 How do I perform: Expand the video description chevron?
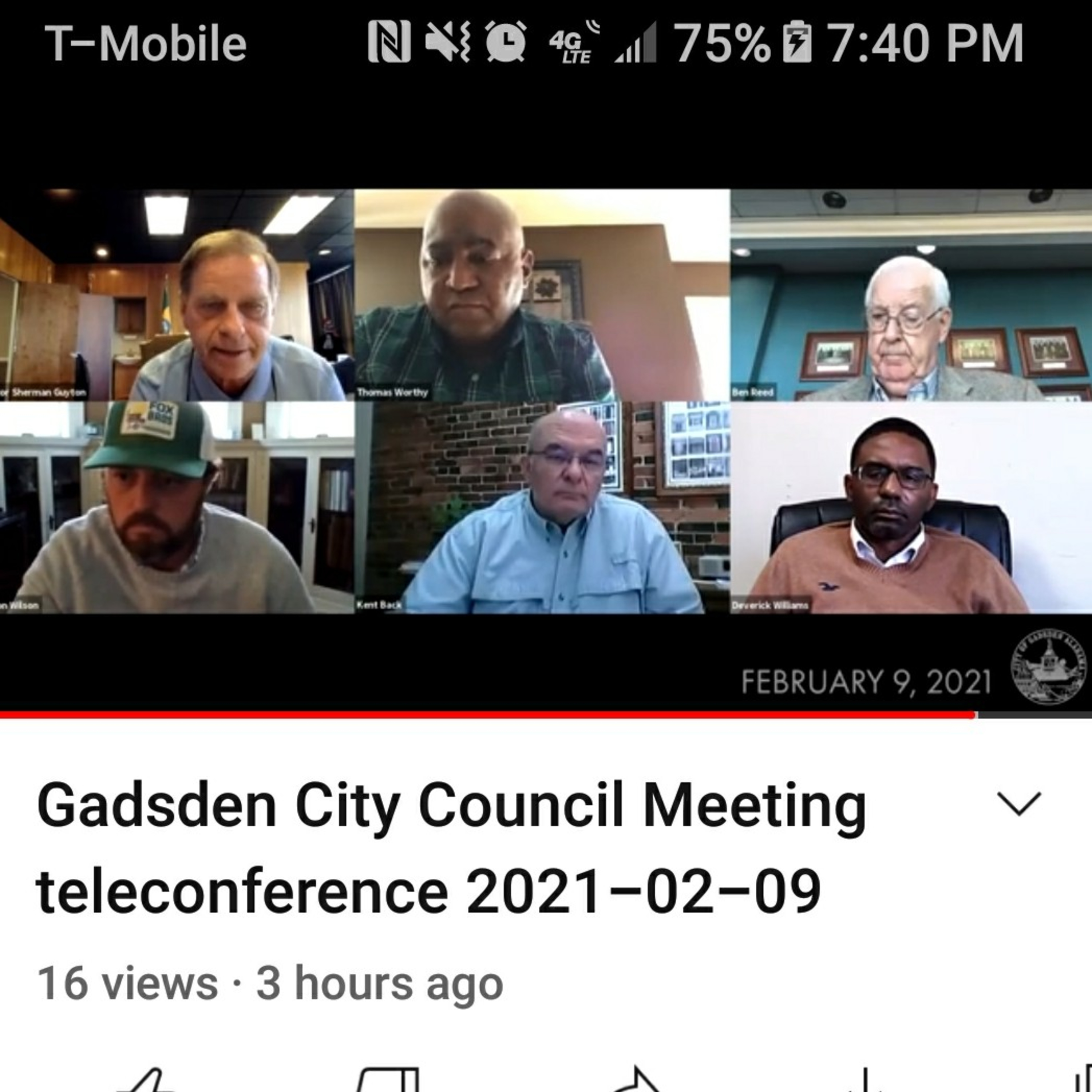coord(1018,804)
